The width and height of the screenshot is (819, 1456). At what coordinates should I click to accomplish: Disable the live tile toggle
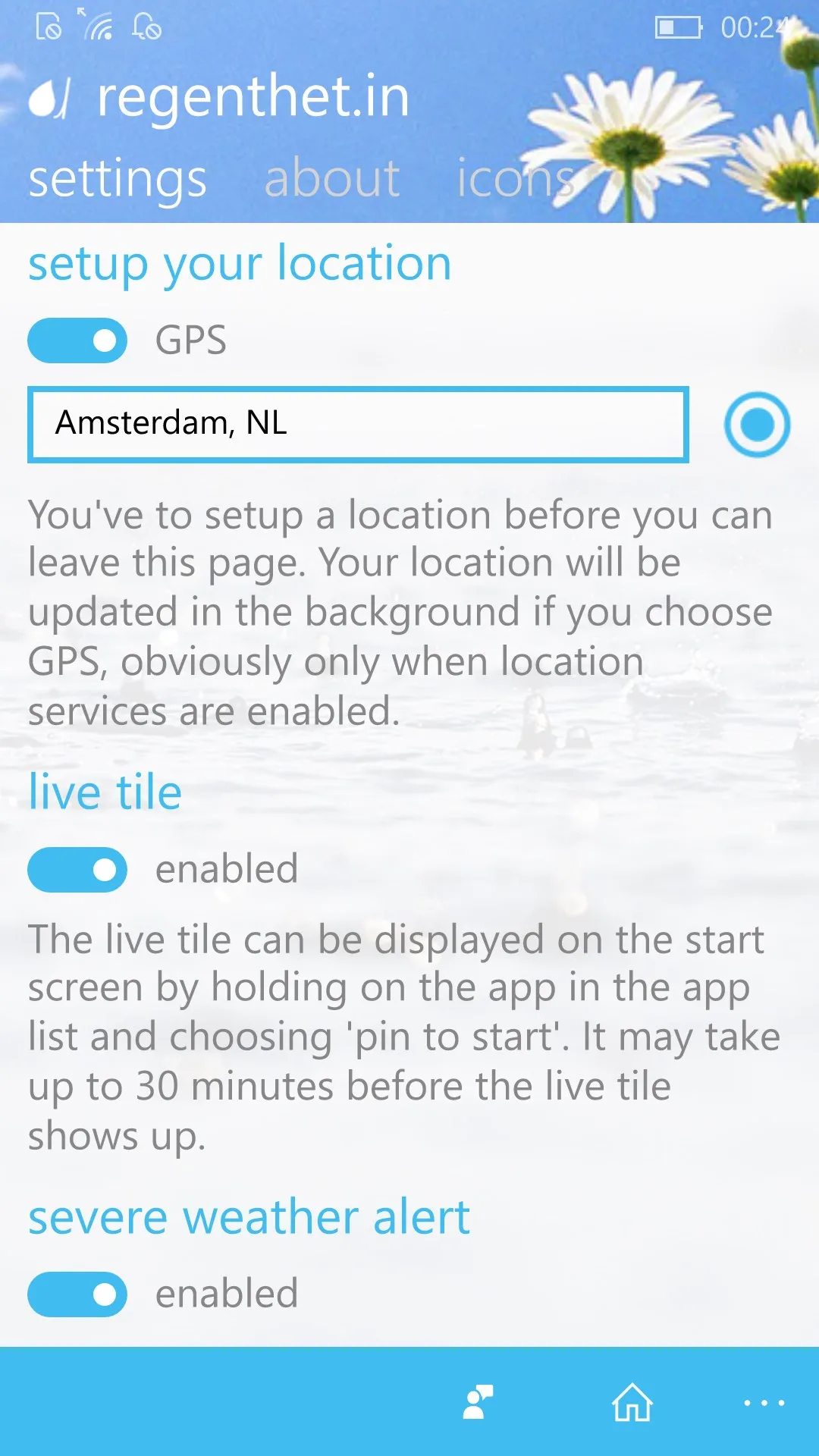tap(77, 870)
